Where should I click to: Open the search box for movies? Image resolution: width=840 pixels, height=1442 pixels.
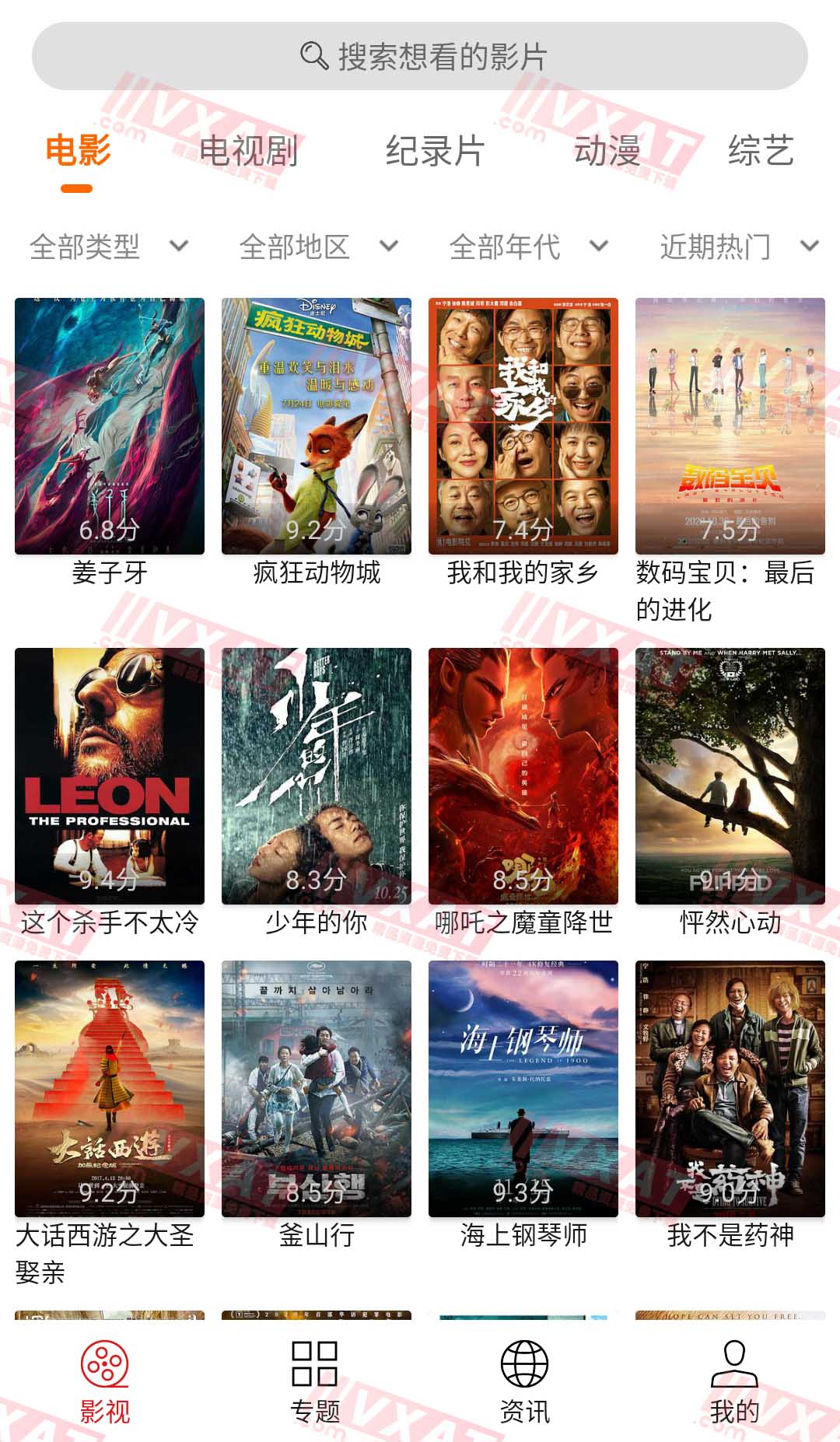tap(420, 56)
